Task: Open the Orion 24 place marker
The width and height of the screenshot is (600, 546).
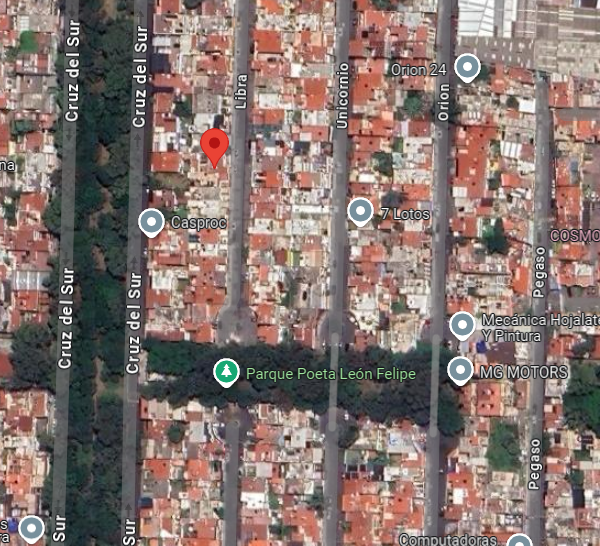Action: click(468, 68)
